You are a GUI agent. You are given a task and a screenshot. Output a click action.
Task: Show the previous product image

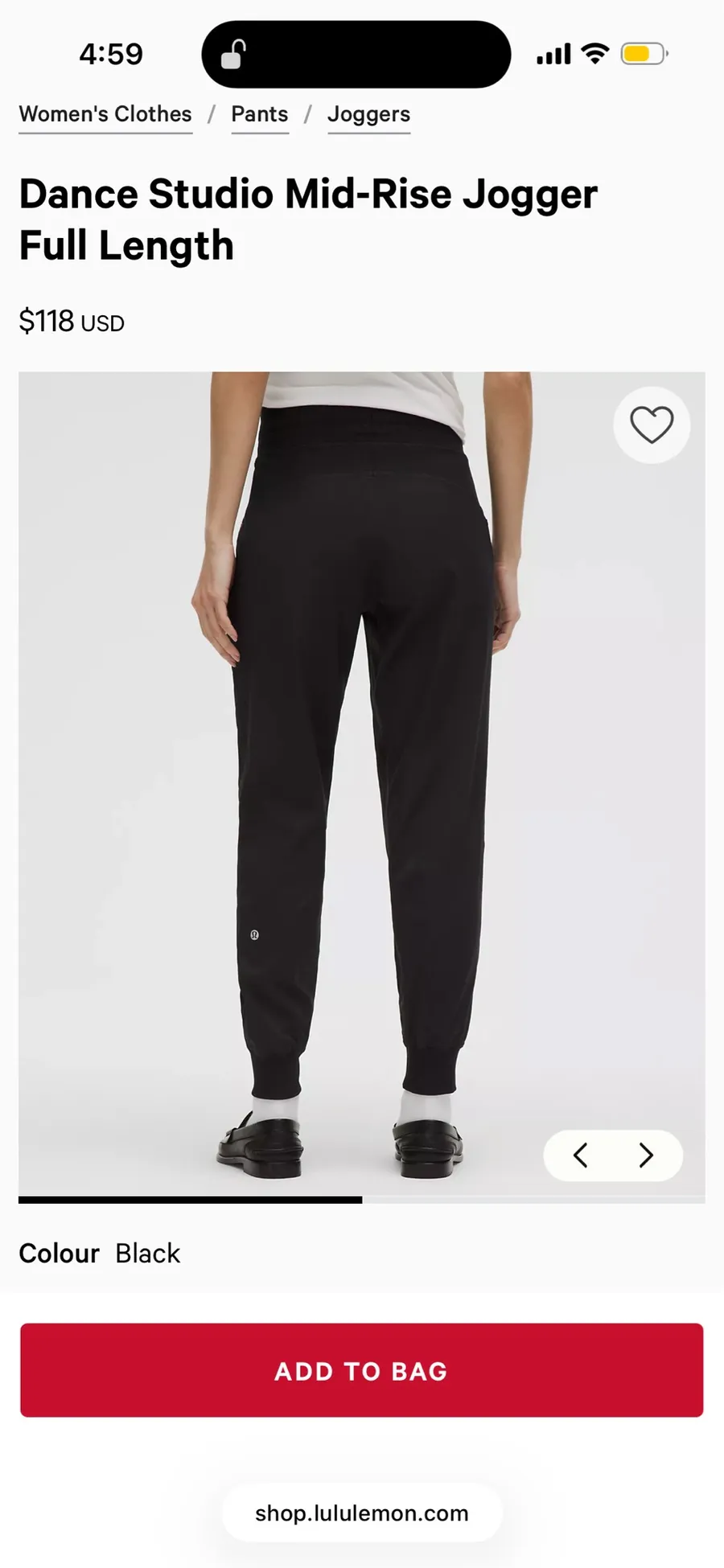click(580, 1155)
